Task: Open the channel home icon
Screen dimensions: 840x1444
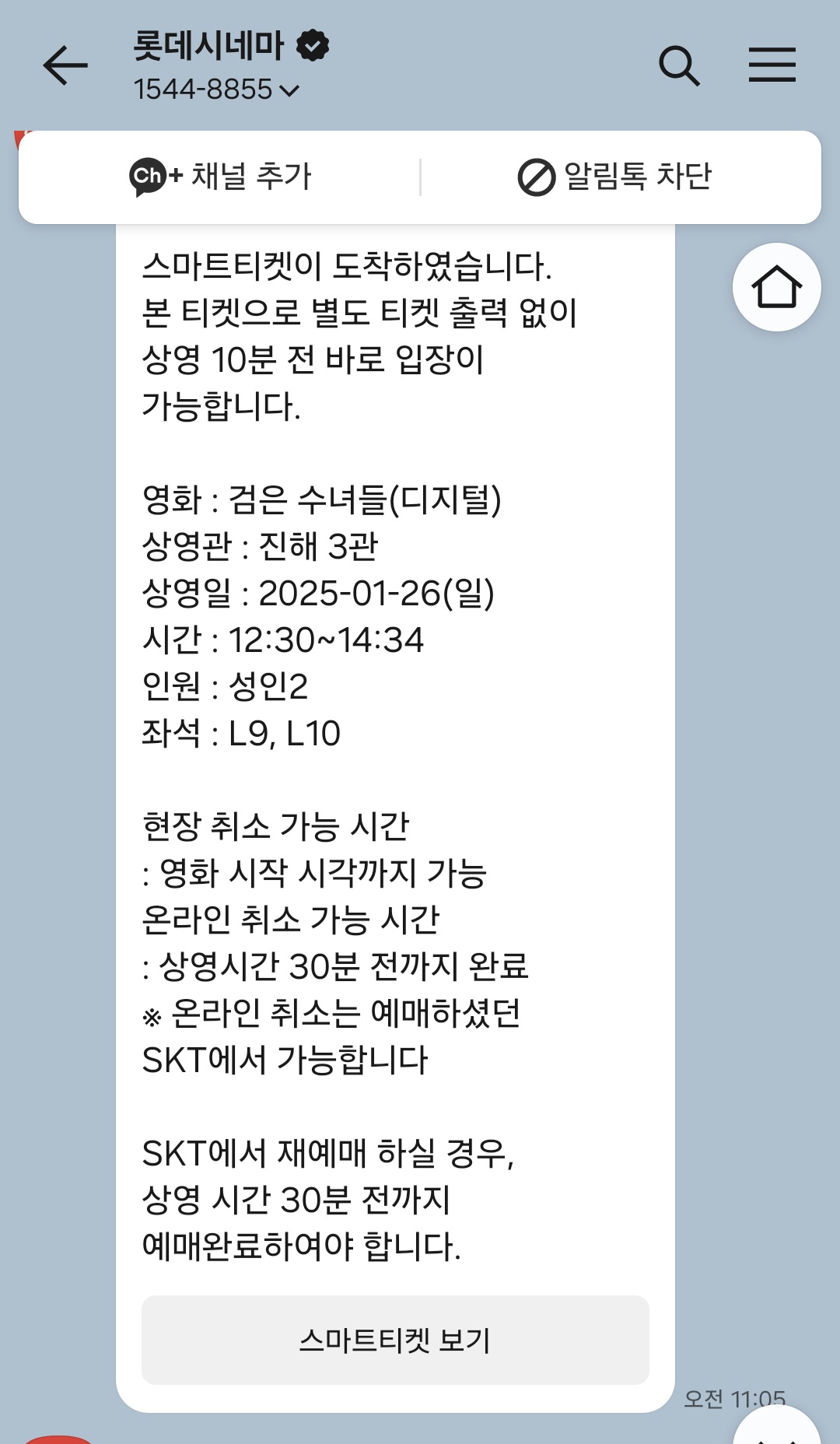Action: [776, 287]
